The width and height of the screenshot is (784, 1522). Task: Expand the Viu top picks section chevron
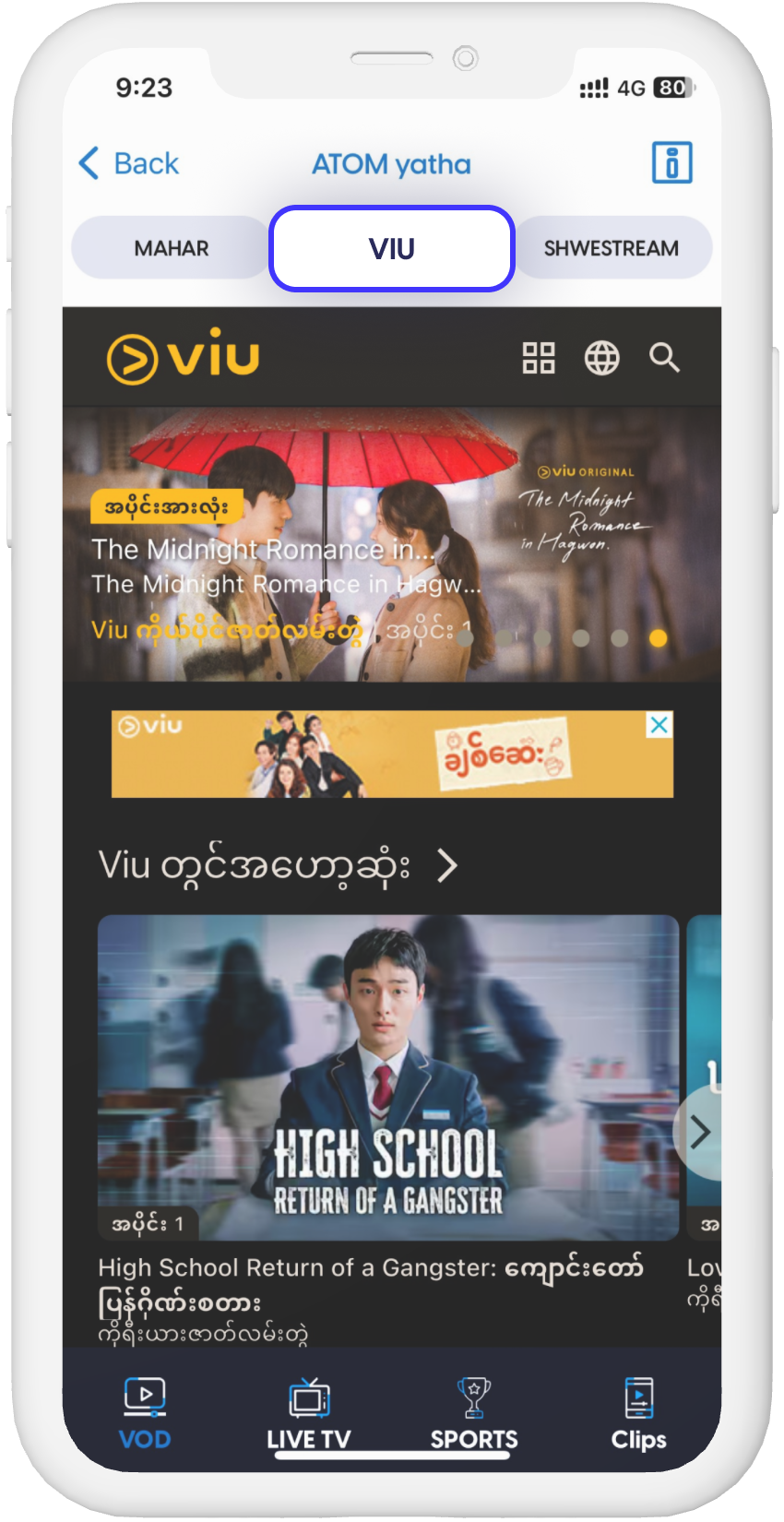coord(447,865)
